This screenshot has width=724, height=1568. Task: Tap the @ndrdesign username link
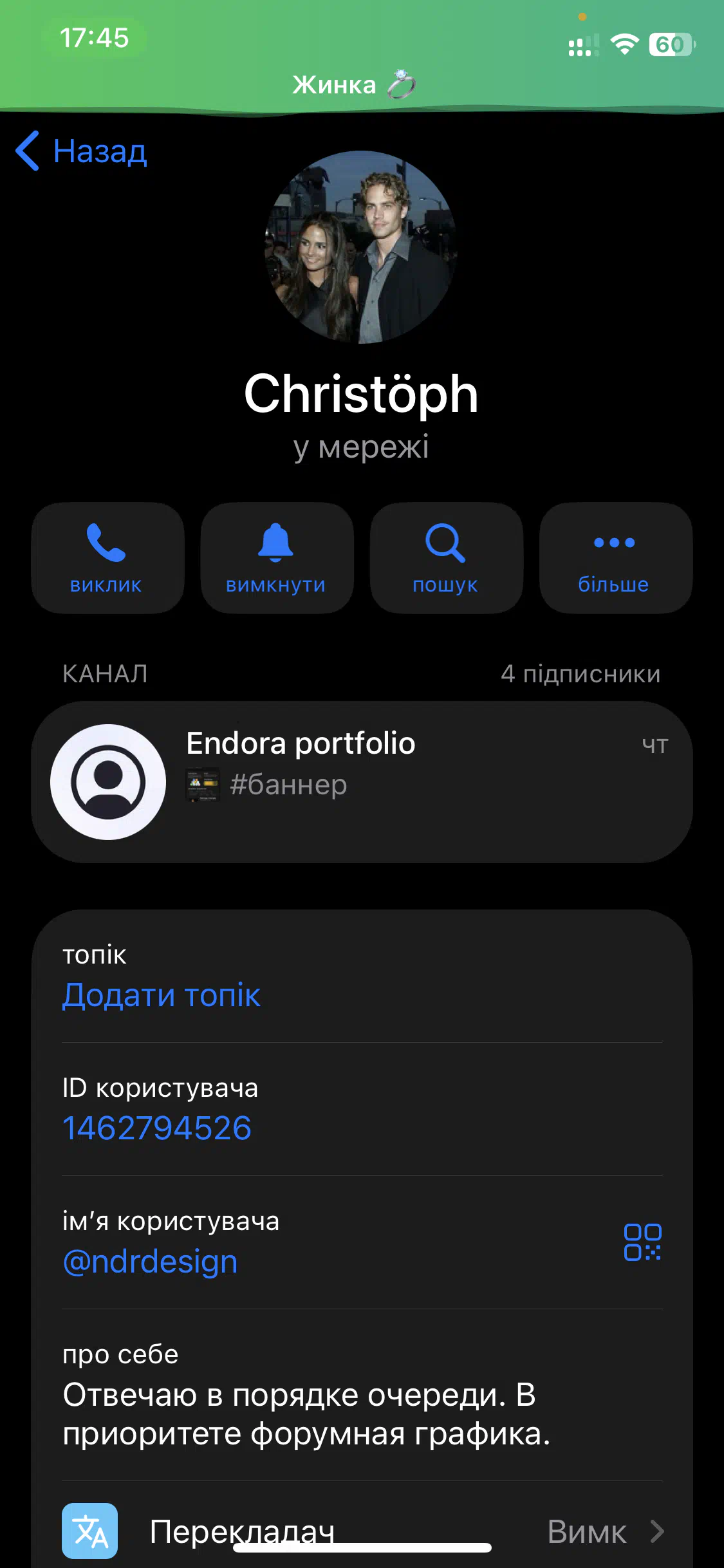tap(151, 1262)
